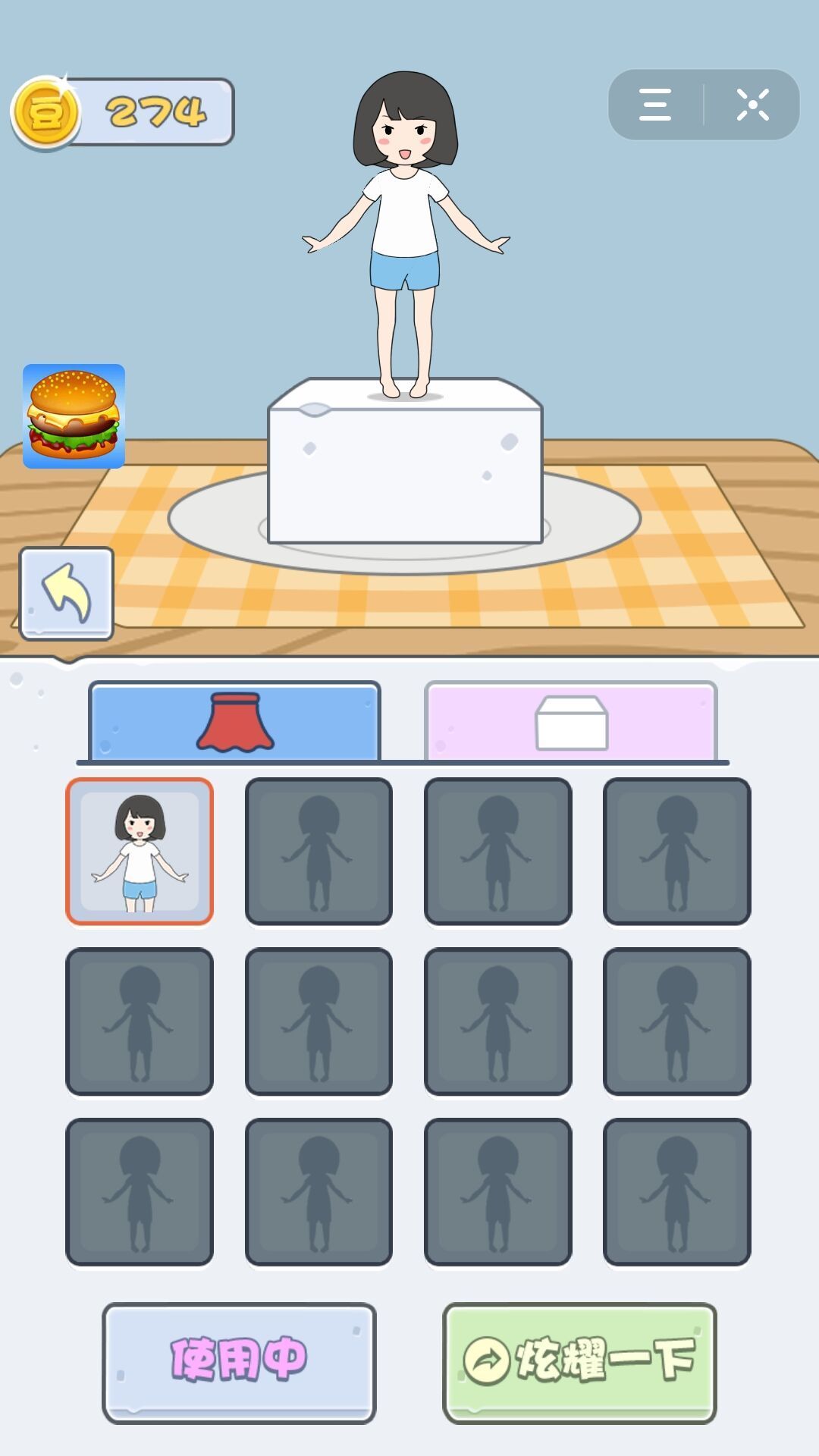Switch to the red skirt outfits tab
Viewport: 819px width, 1456px height.
coord(235,721)
